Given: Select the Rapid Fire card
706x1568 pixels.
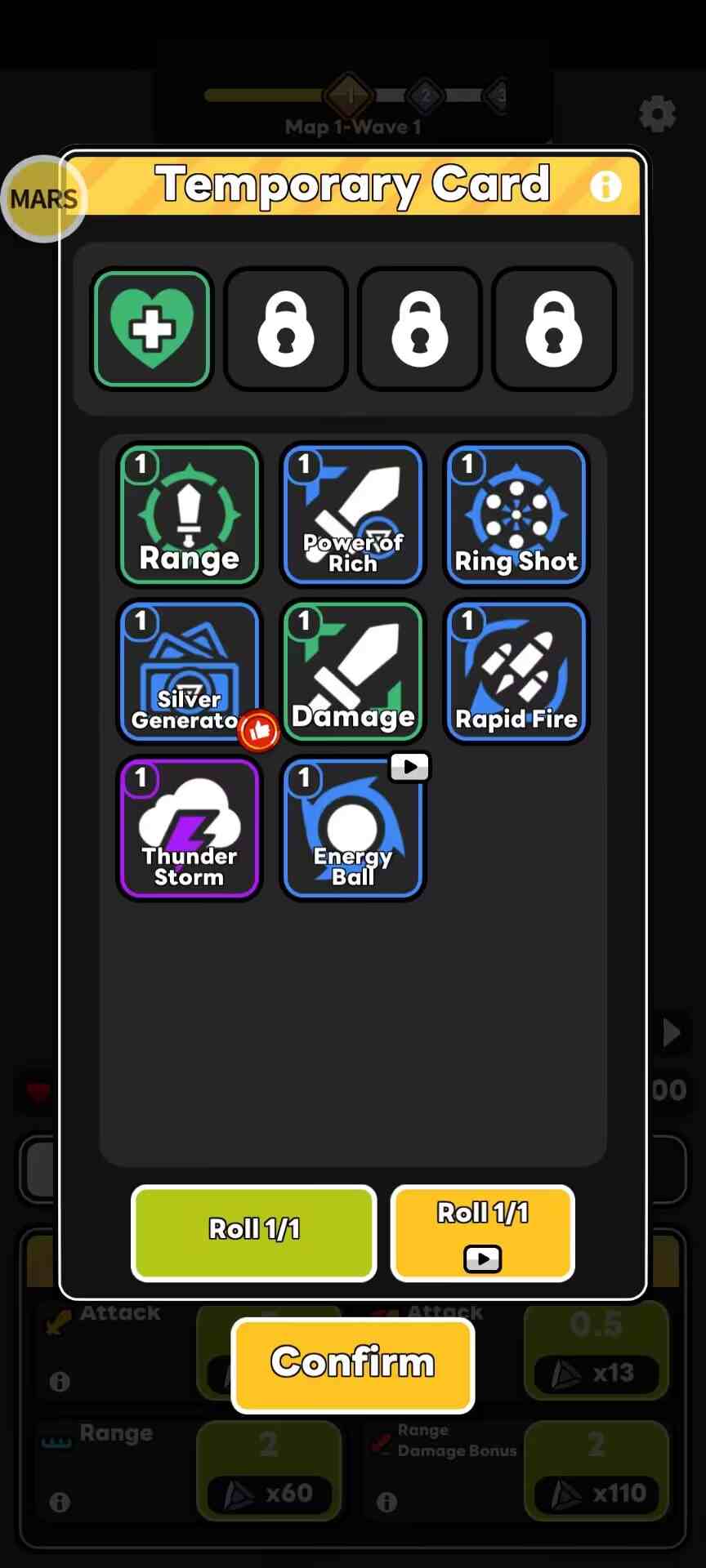Looking at the screenshot, I should coord(516,671).
